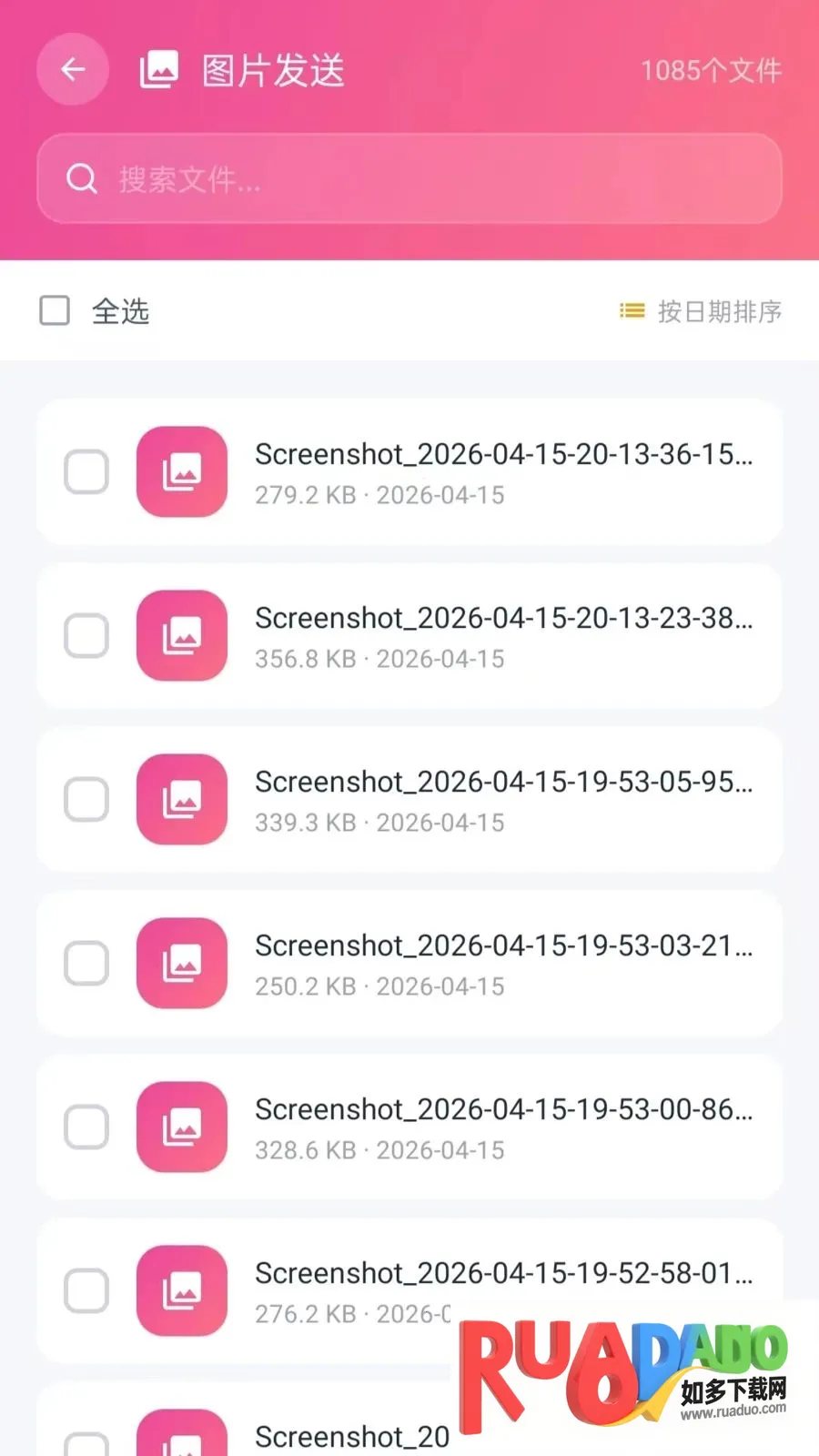
Task: Select checkbox for Screenshot 19-53-00-86 file
Action: pos(86,1127)
